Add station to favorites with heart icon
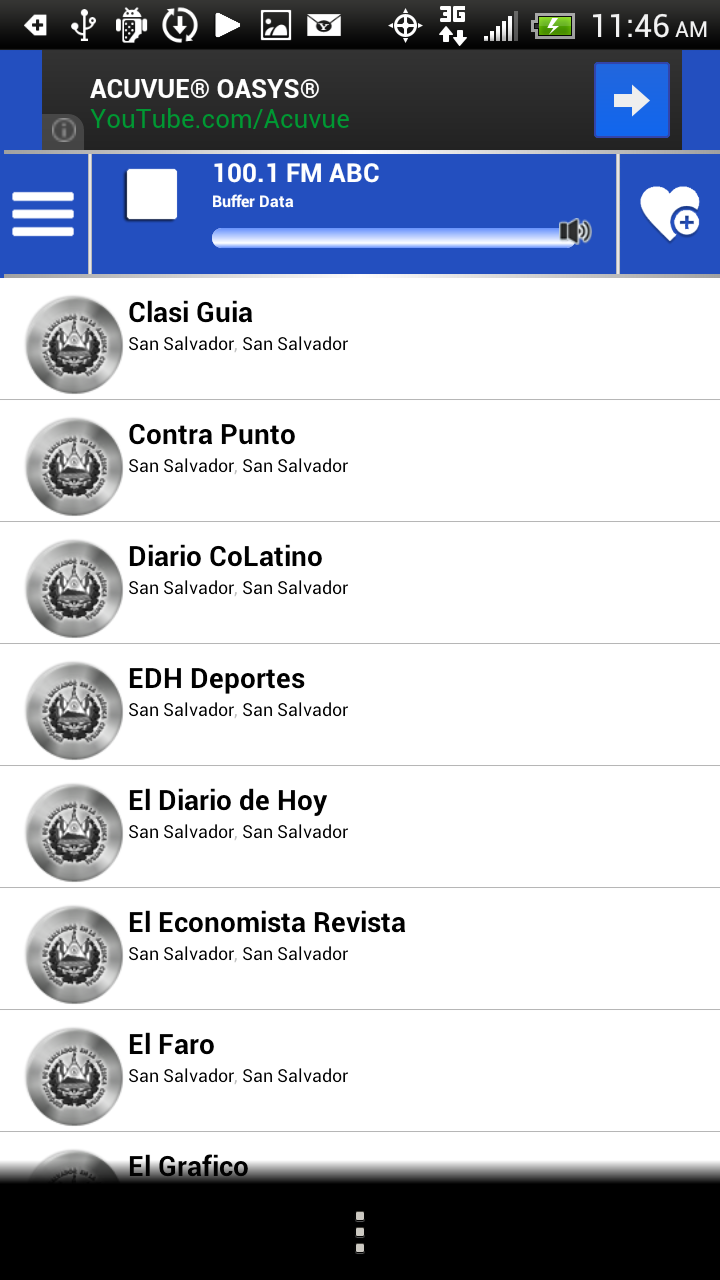720x1280 pixels. tap(669, 214)
